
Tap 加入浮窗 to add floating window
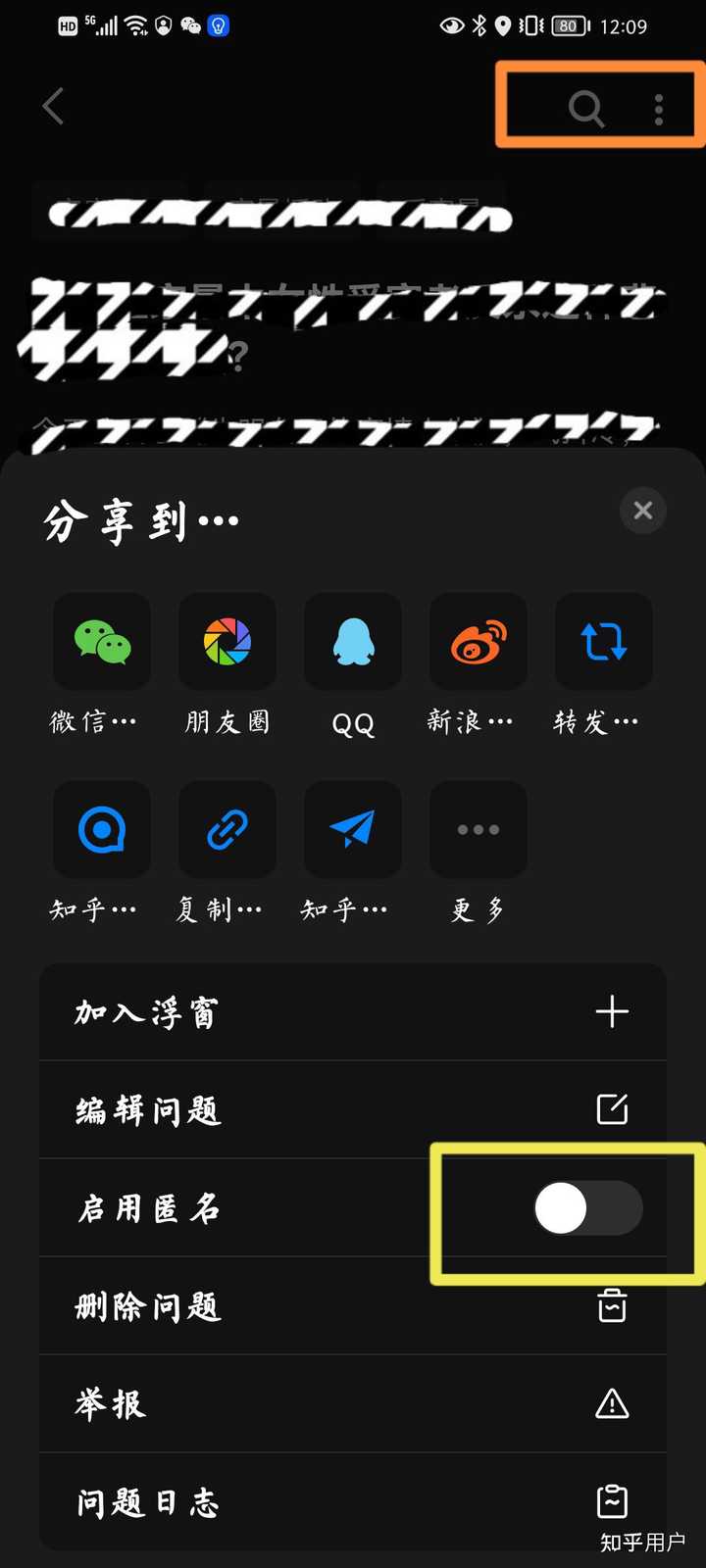353,1012
